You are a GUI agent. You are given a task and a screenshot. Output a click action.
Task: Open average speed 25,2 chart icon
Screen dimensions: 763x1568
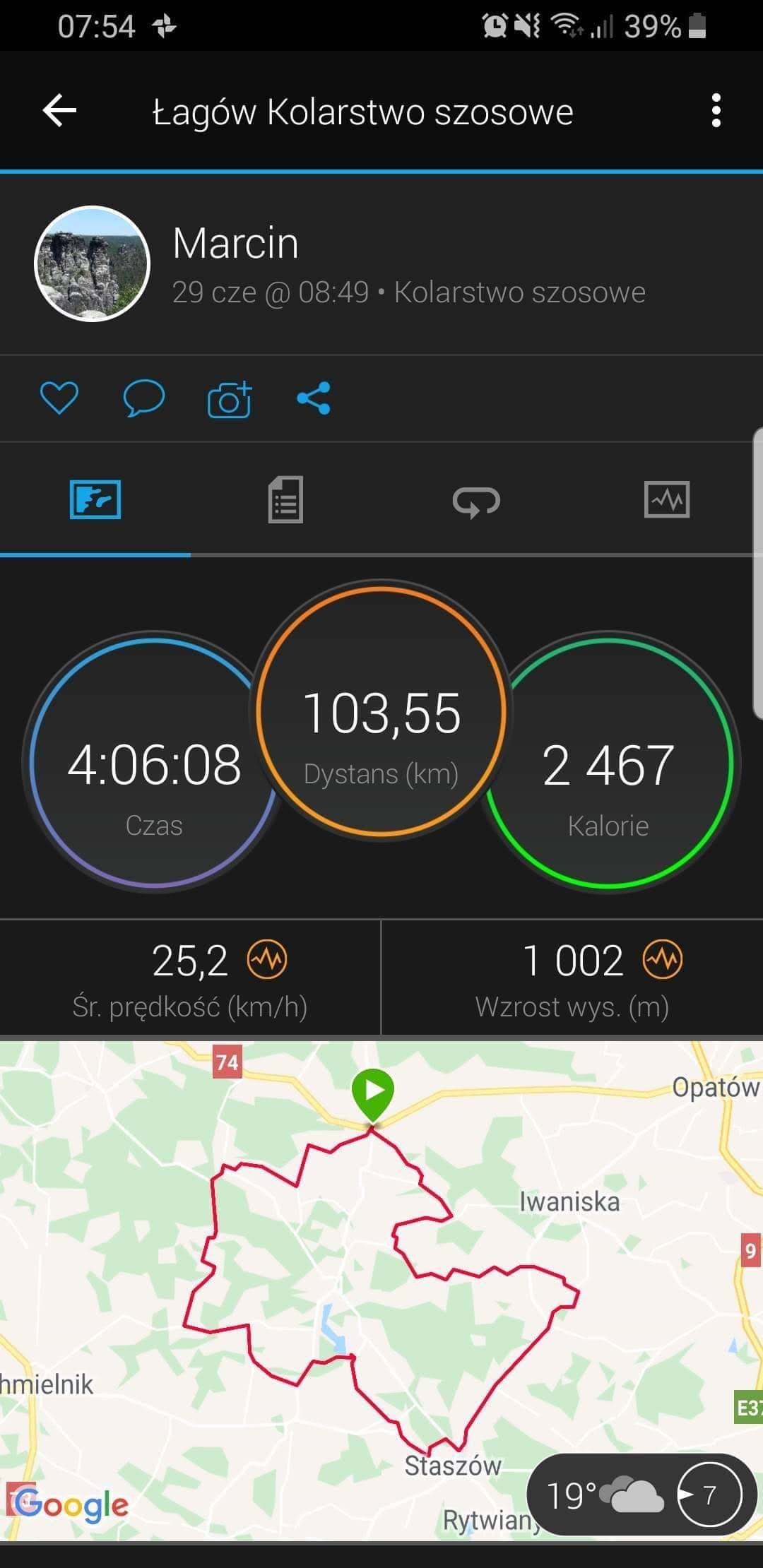[x=267, y=960]
